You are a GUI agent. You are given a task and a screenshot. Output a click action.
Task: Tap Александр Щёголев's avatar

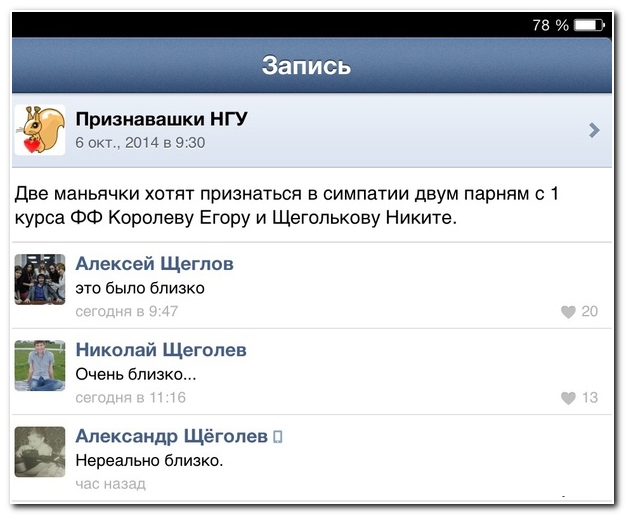(41, 451)
